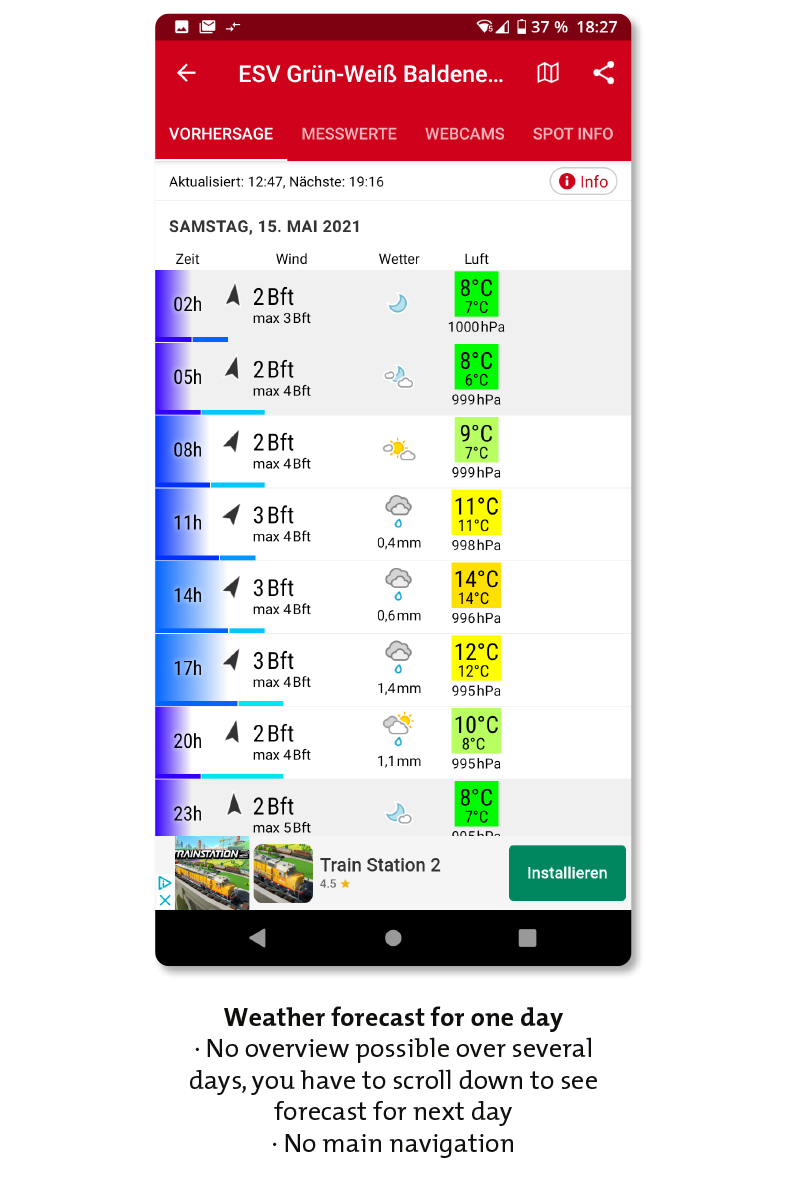This screenshot has height=1200, width=800.
Task: Open the Spot Info tab
Action: pyautogui.click(x=572, y=134)
